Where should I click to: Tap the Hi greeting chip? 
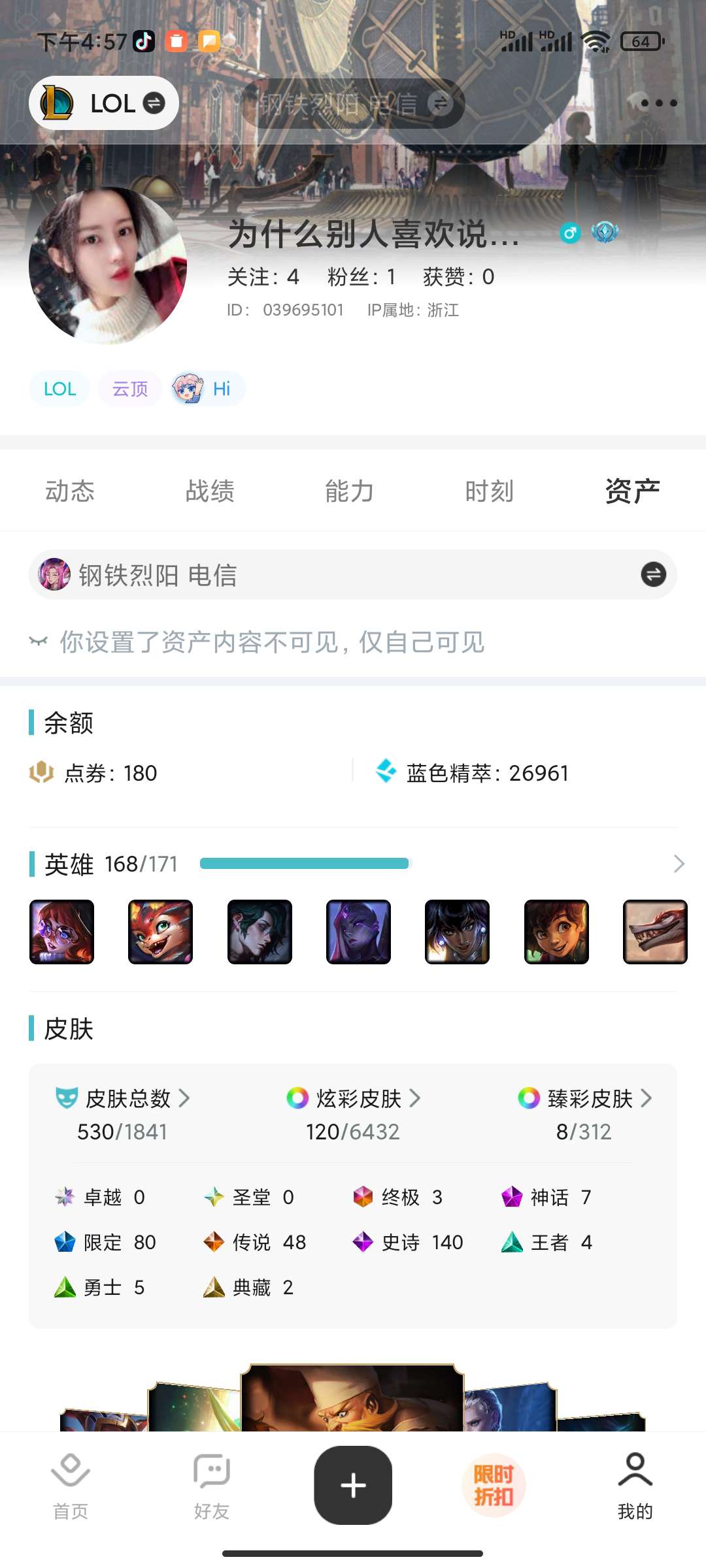tap(208, 389)
